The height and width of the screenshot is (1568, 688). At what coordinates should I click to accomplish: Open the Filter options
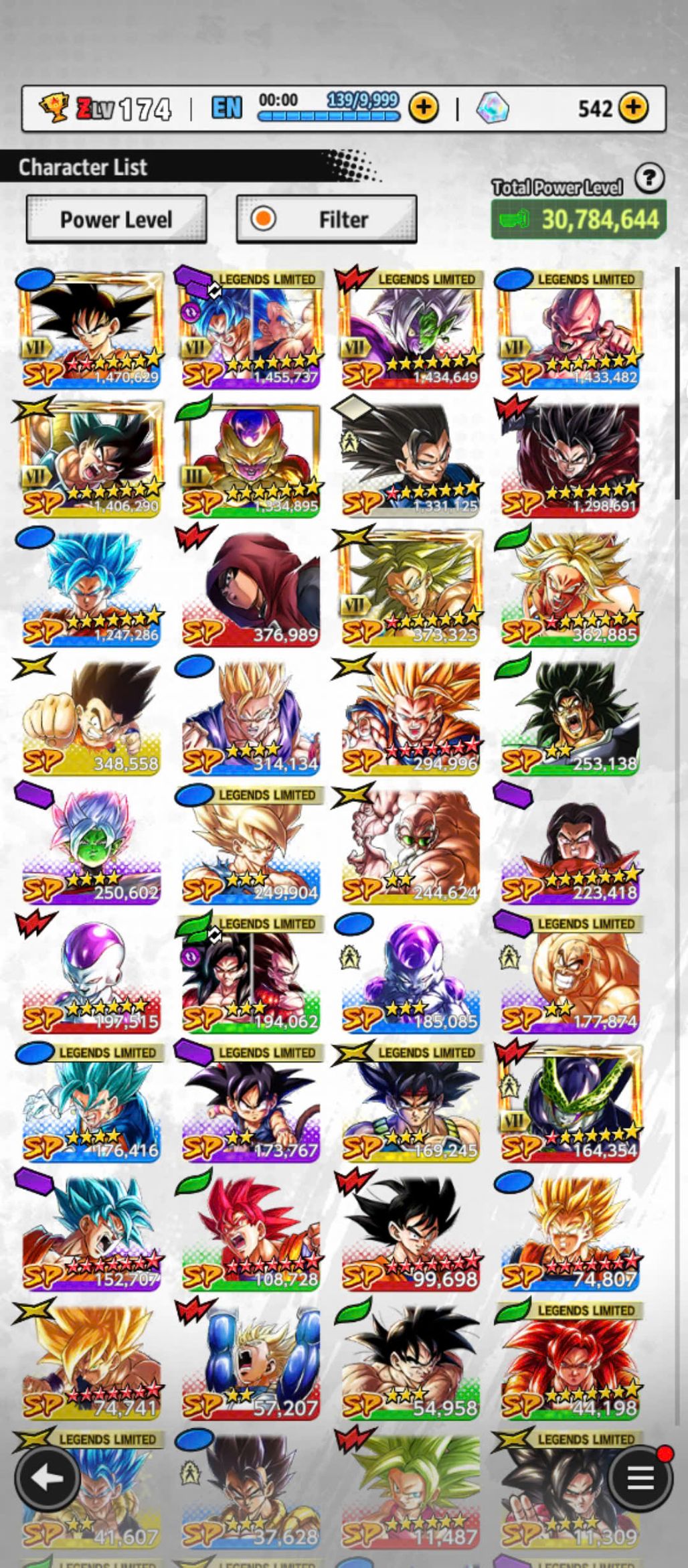327,219
